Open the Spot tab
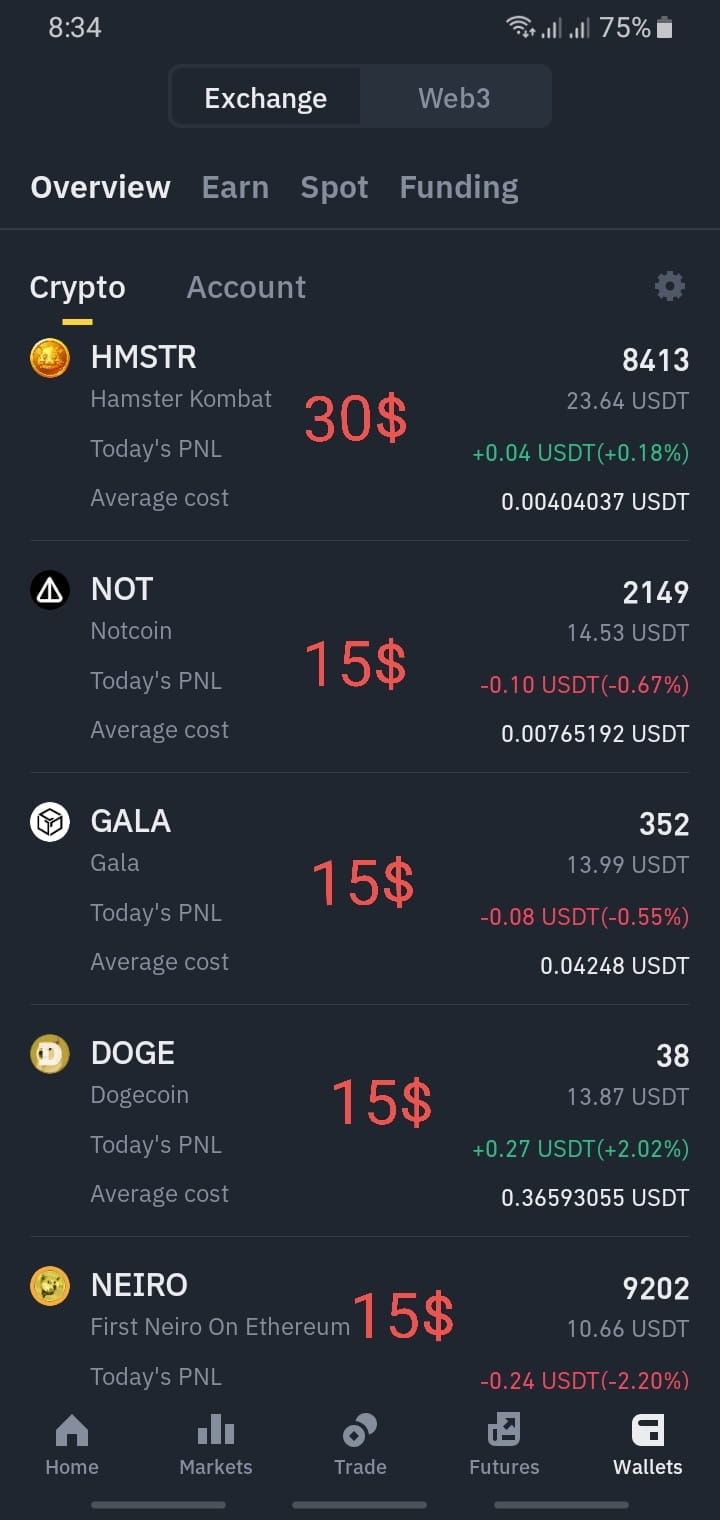720x1520 pixels. click(334, 187)
